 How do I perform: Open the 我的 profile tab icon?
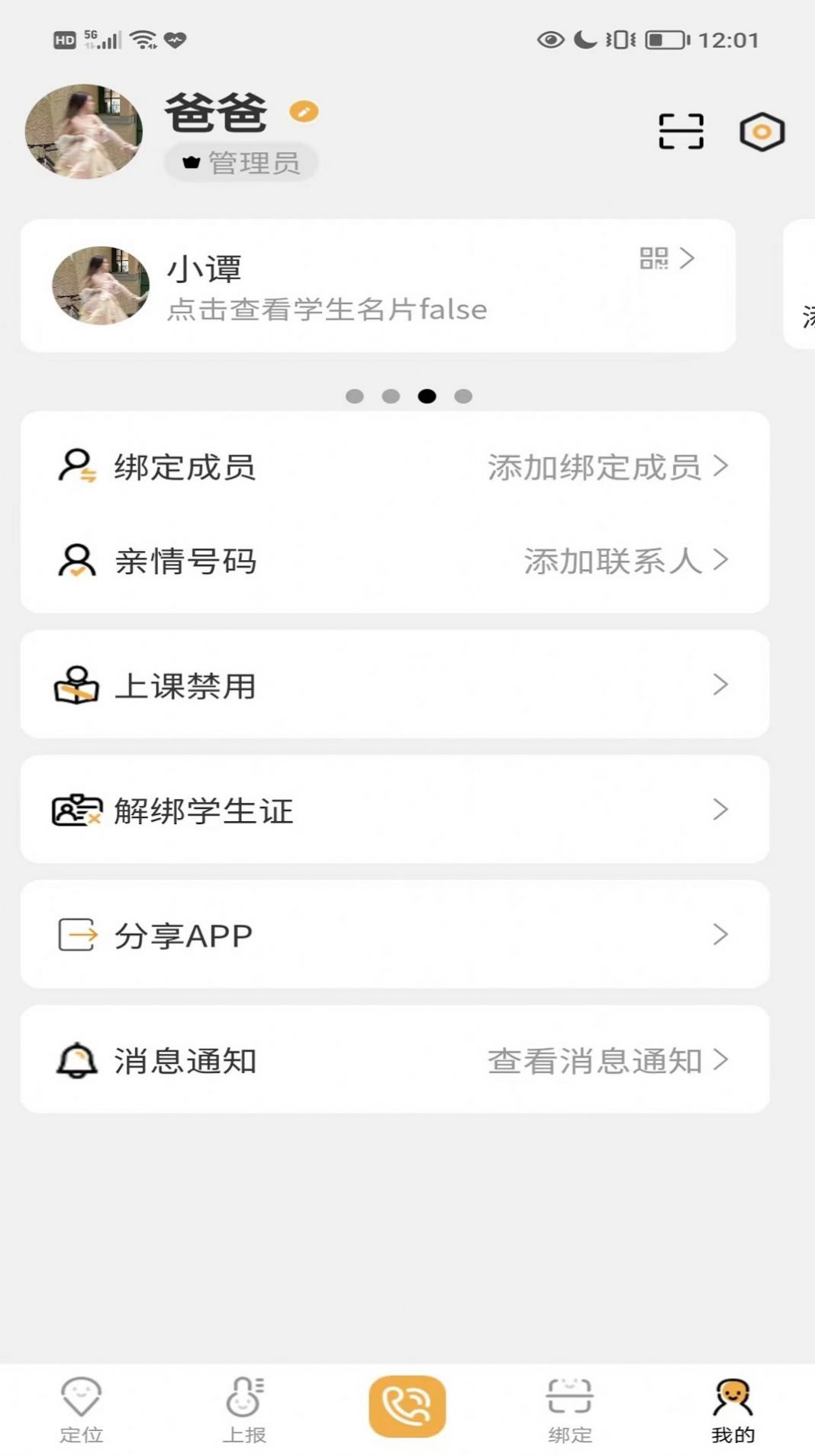[x=733, y=1394]
